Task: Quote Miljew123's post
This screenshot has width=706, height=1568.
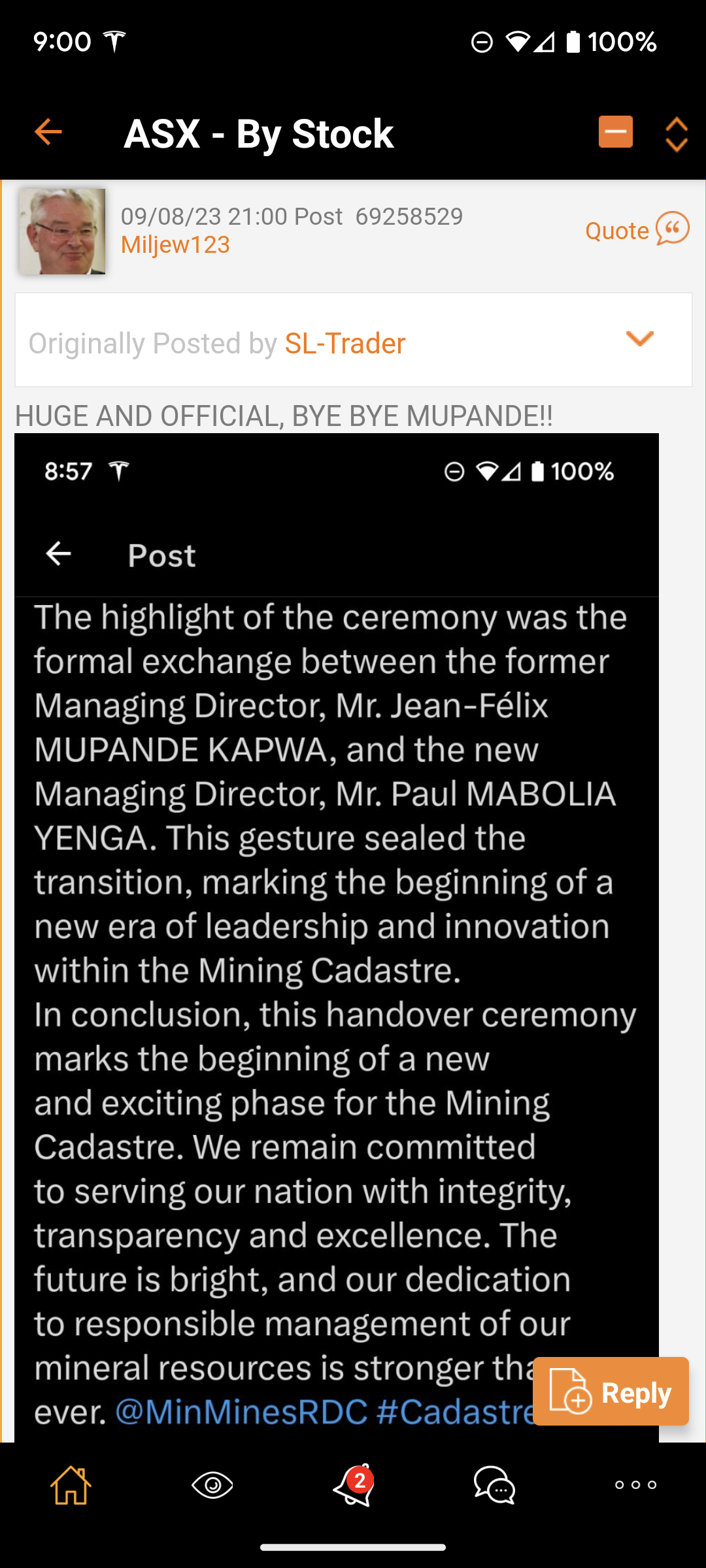Action: 637,229
